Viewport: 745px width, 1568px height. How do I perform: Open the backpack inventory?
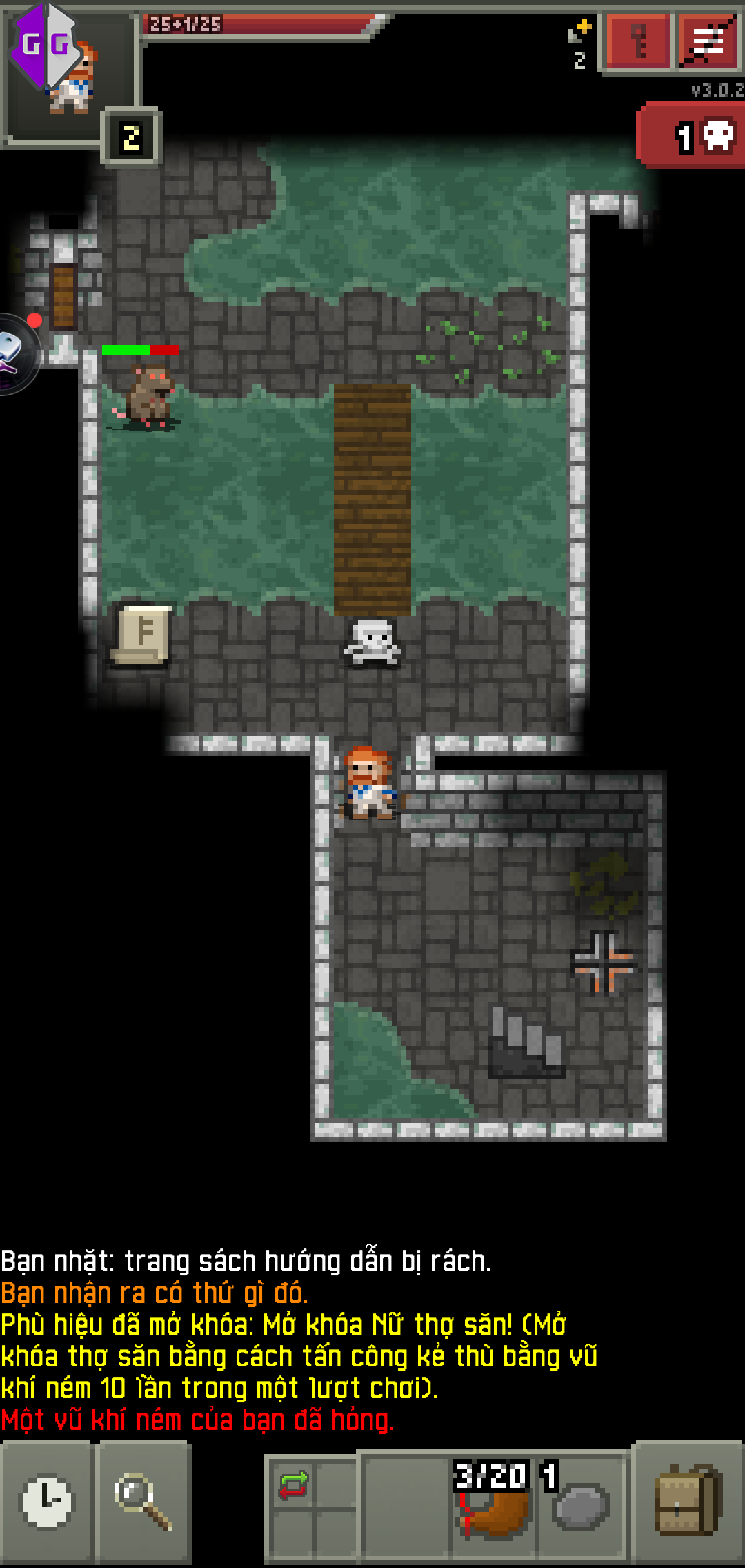688,1502
